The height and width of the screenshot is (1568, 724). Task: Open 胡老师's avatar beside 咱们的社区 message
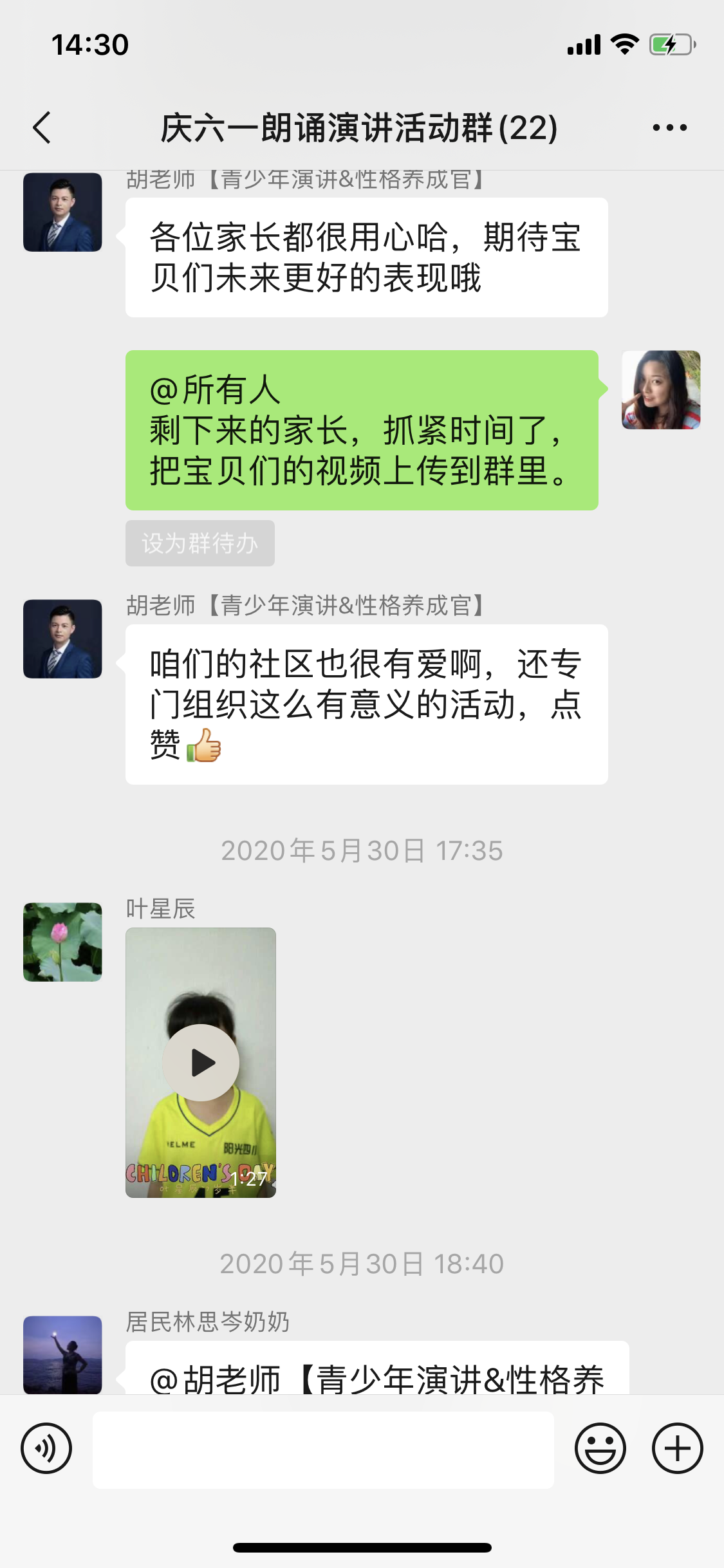[62, 639]
